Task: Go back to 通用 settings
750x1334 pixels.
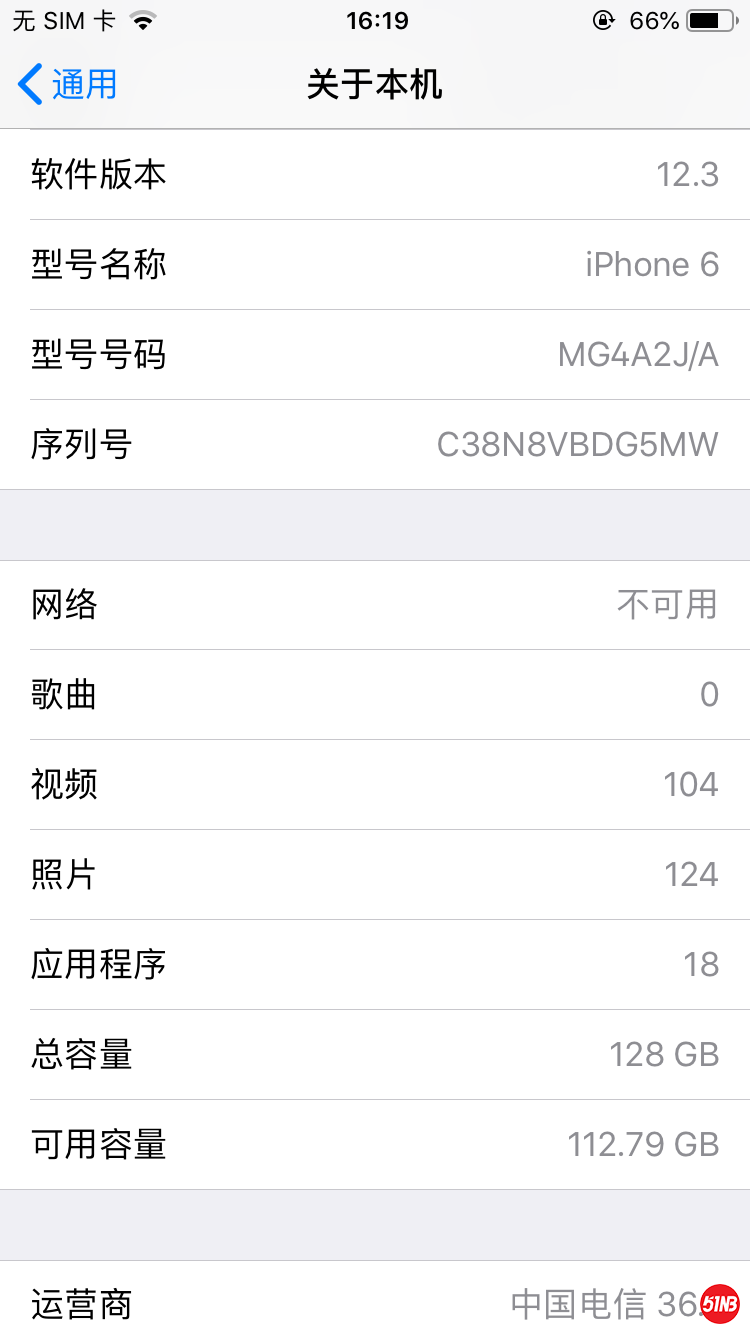Action: (x=68, y=85)
